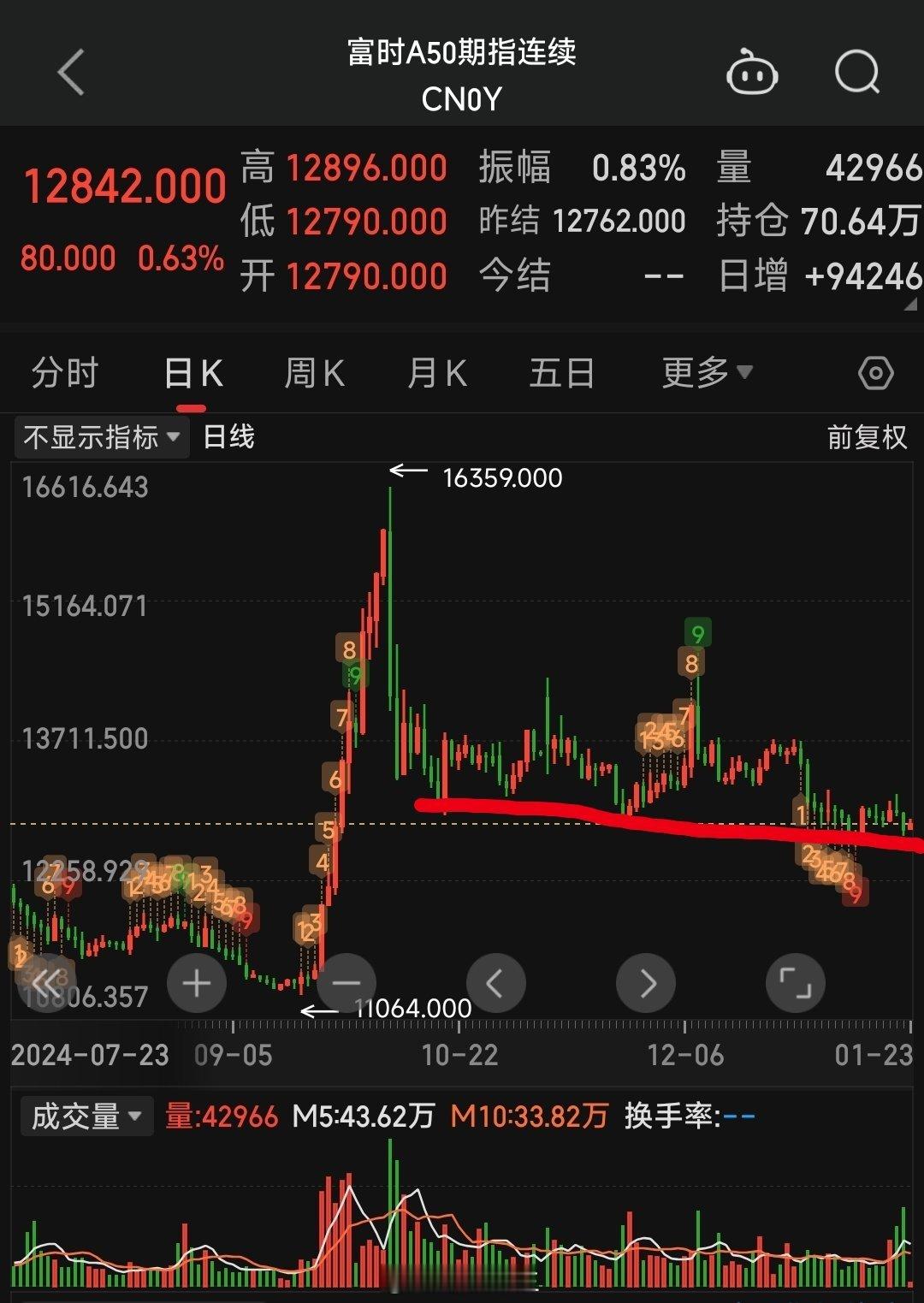Toggle 前复权 price adjustment mode
Viewport: 924px width, 1303px height.
tap(866, 436)
